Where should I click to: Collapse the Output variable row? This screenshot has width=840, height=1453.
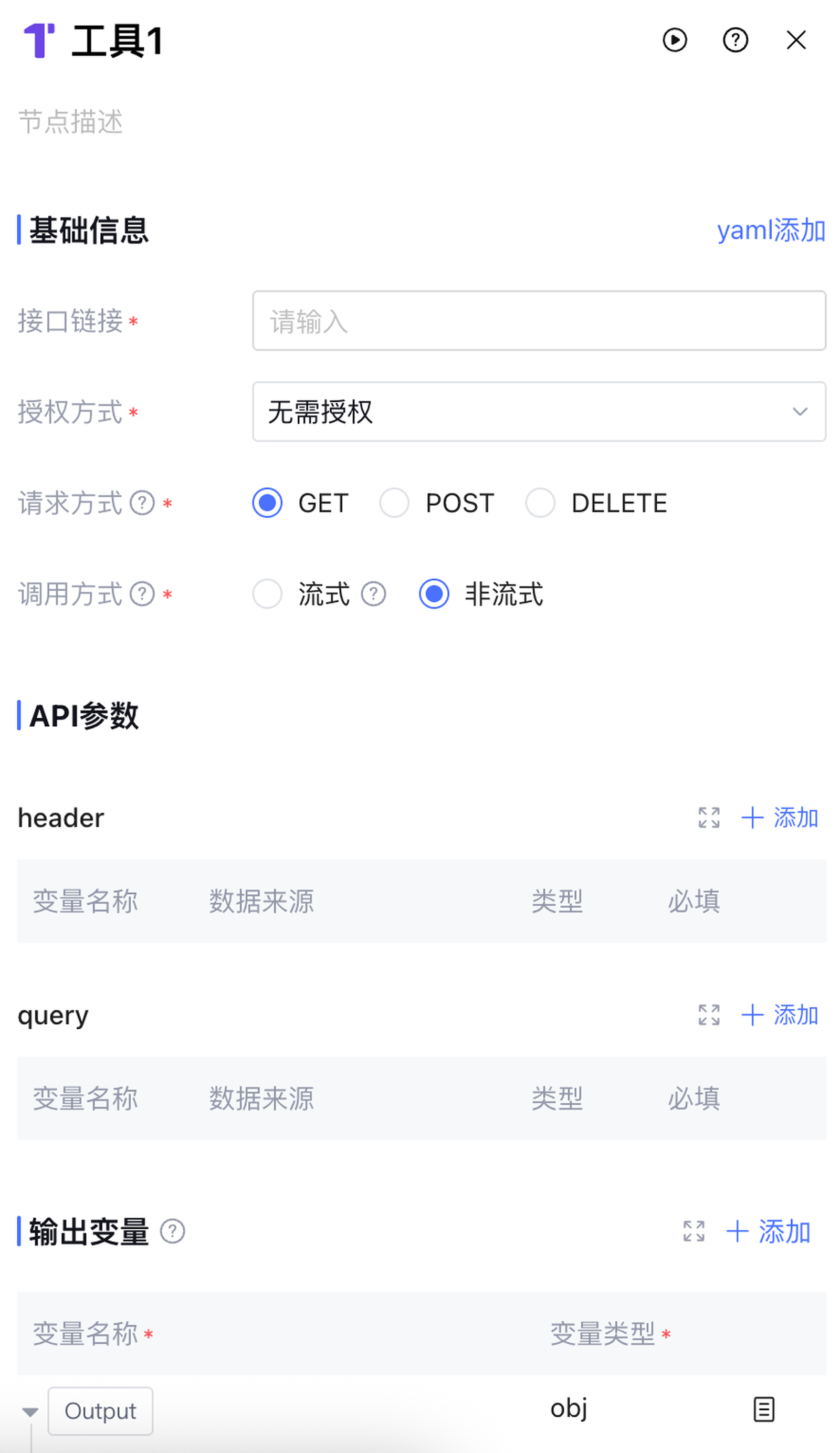point(30,1412)
